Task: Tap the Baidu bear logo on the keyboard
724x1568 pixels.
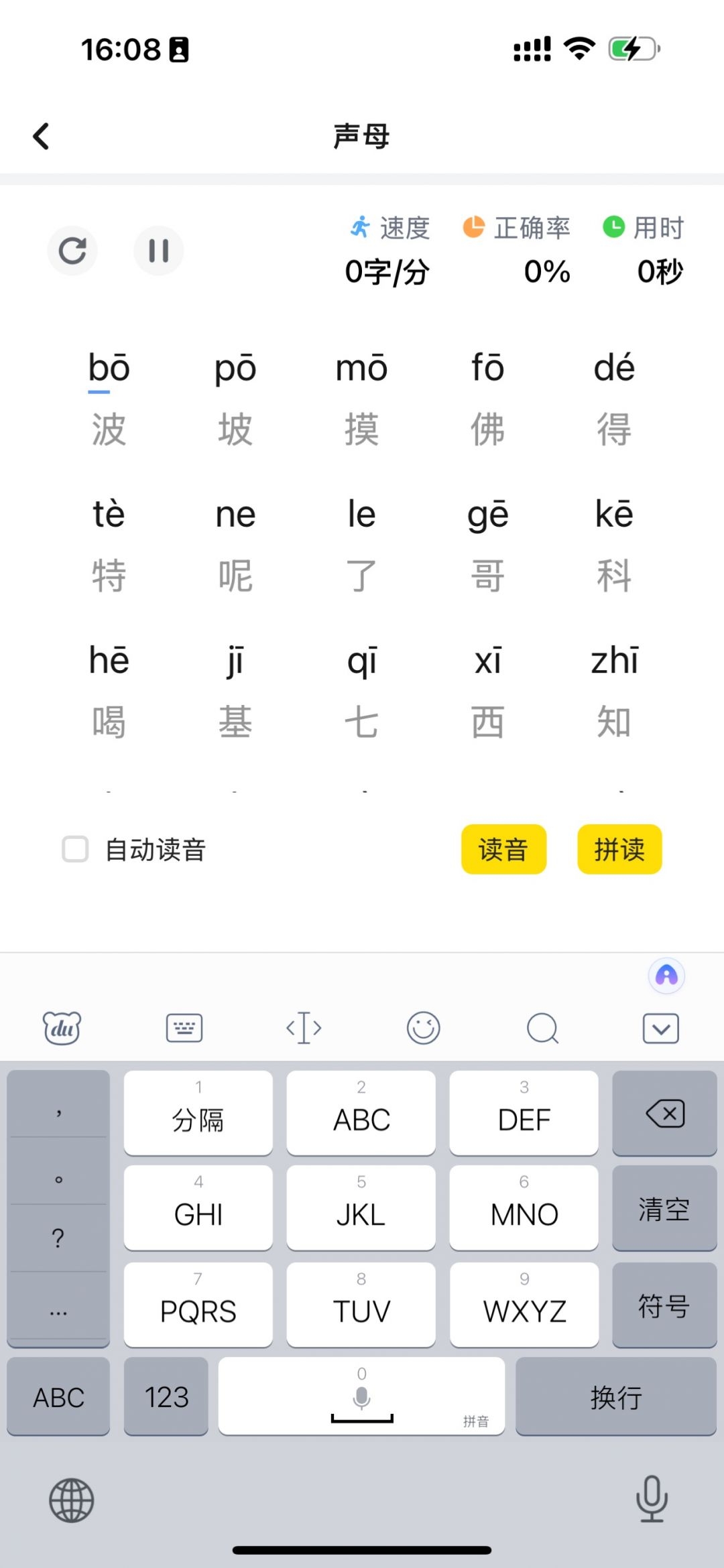Action: [x=60, y=1027]
